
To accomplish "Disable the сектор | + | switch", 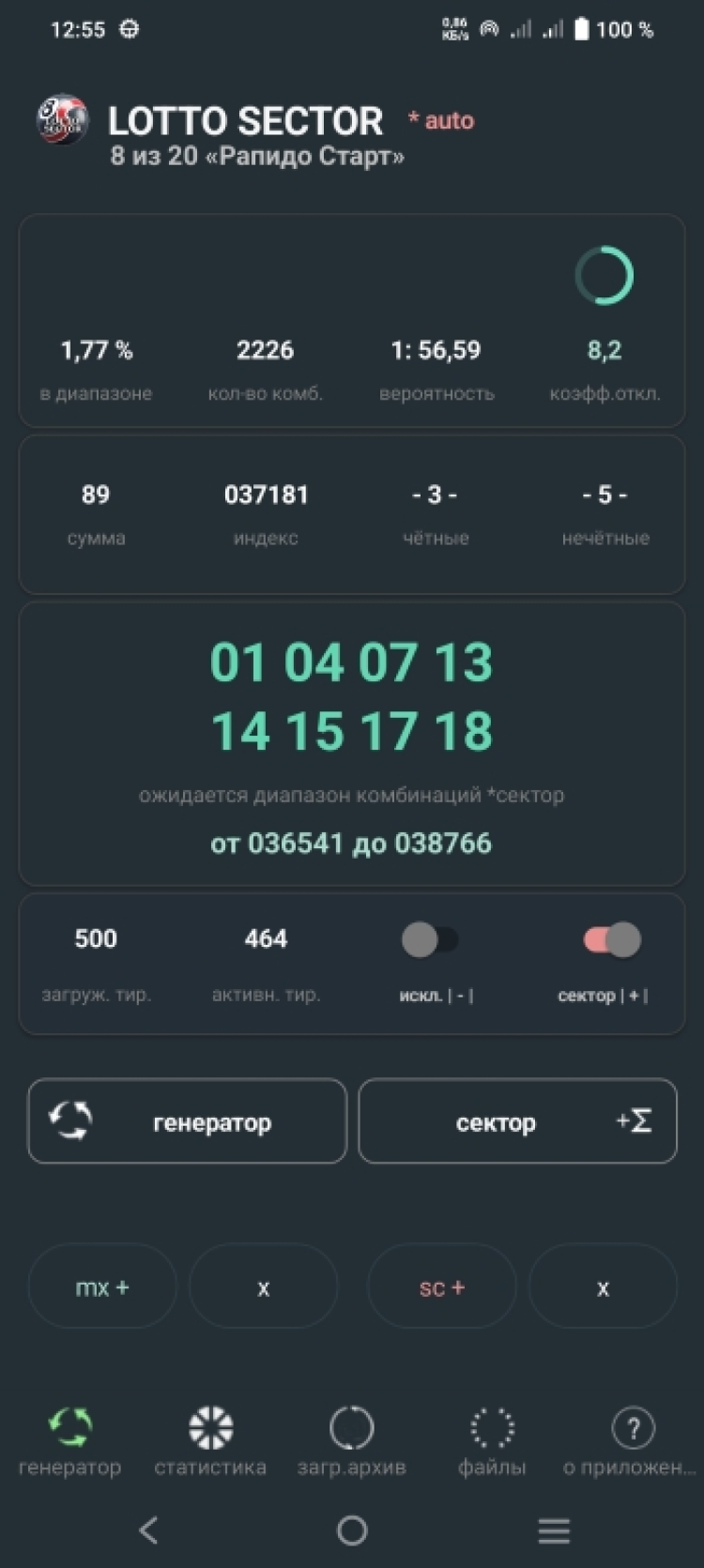I will click(x=612, y=939).
